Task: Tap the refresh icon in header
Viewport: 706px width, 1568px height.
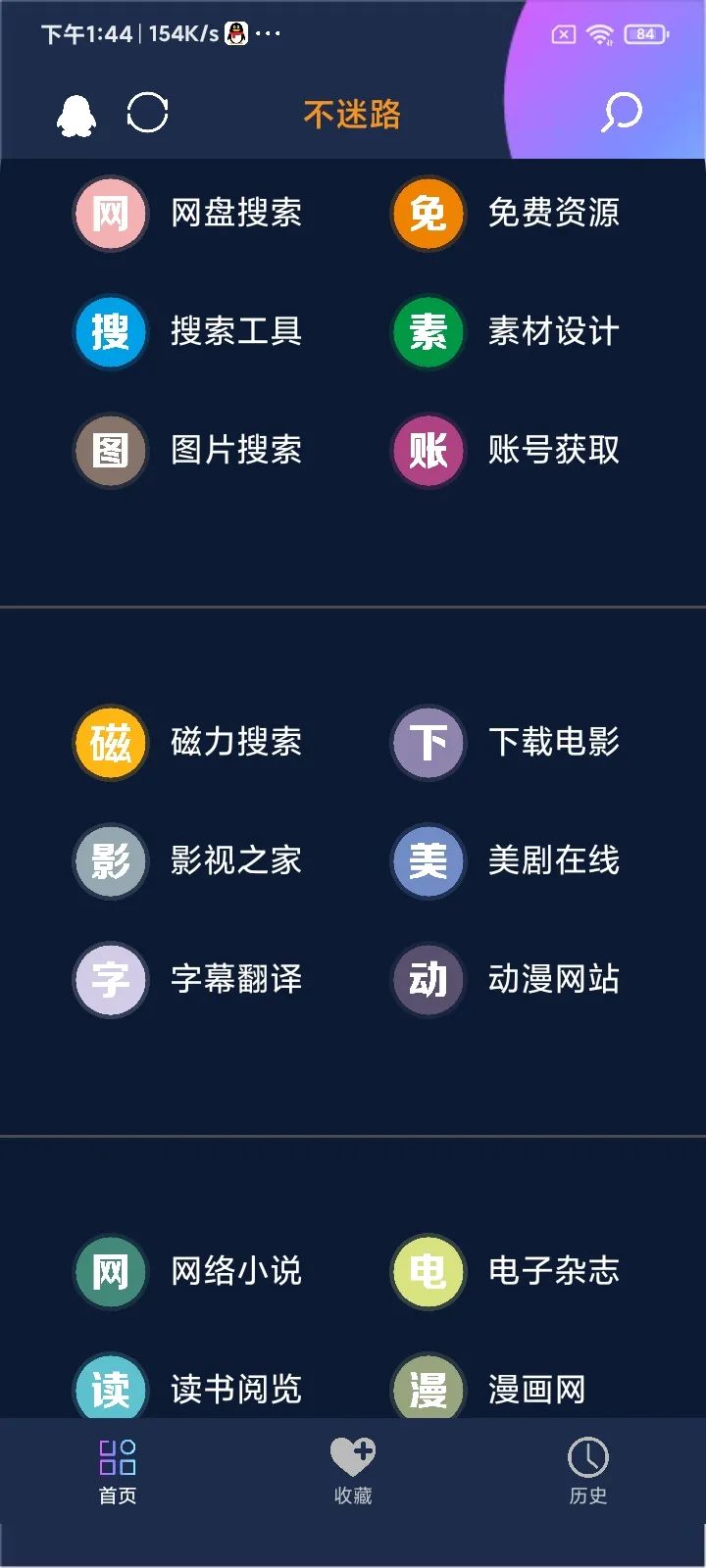Action: coord(147,113)
